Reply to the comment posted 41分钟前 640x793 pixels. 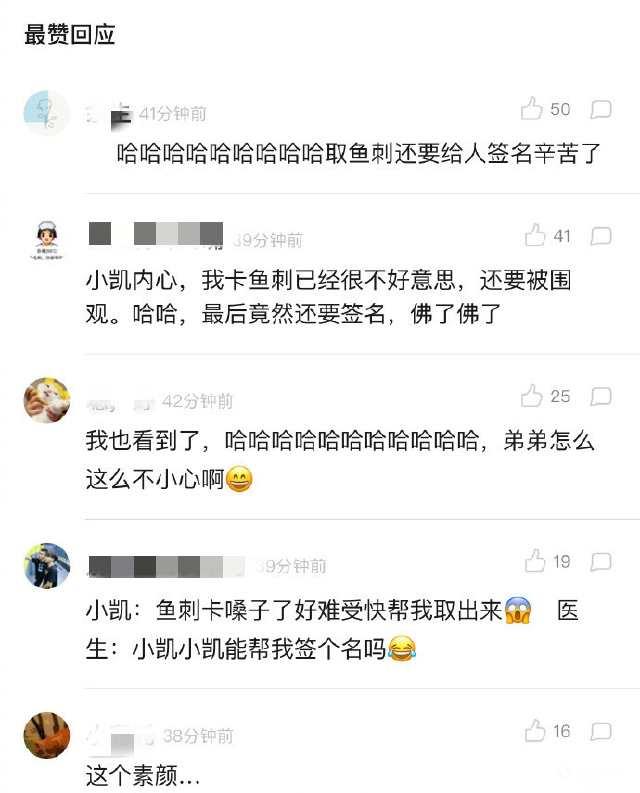(601, 109)
